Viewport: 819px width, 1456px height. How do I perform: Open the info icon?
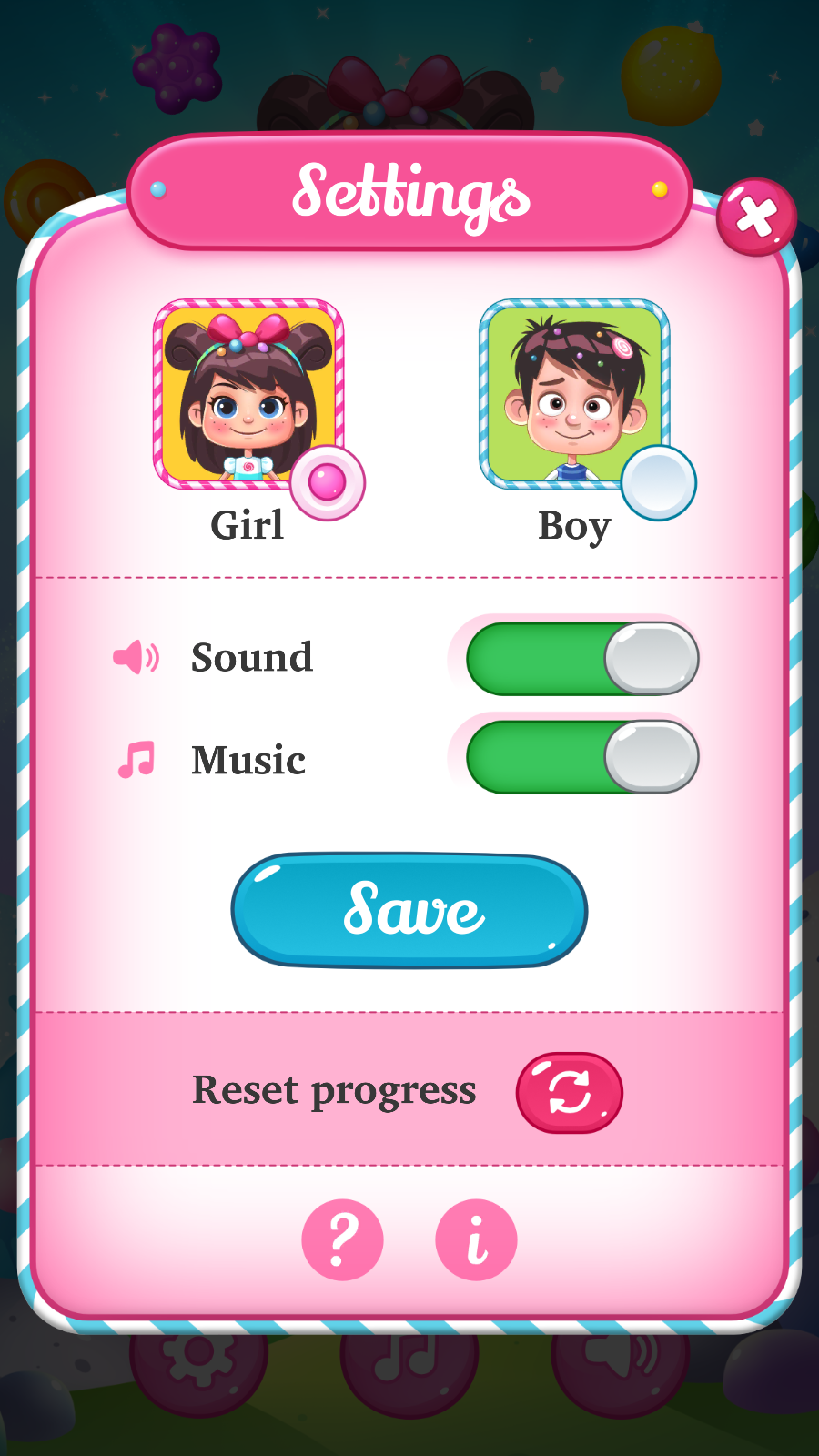point(476,1239)
